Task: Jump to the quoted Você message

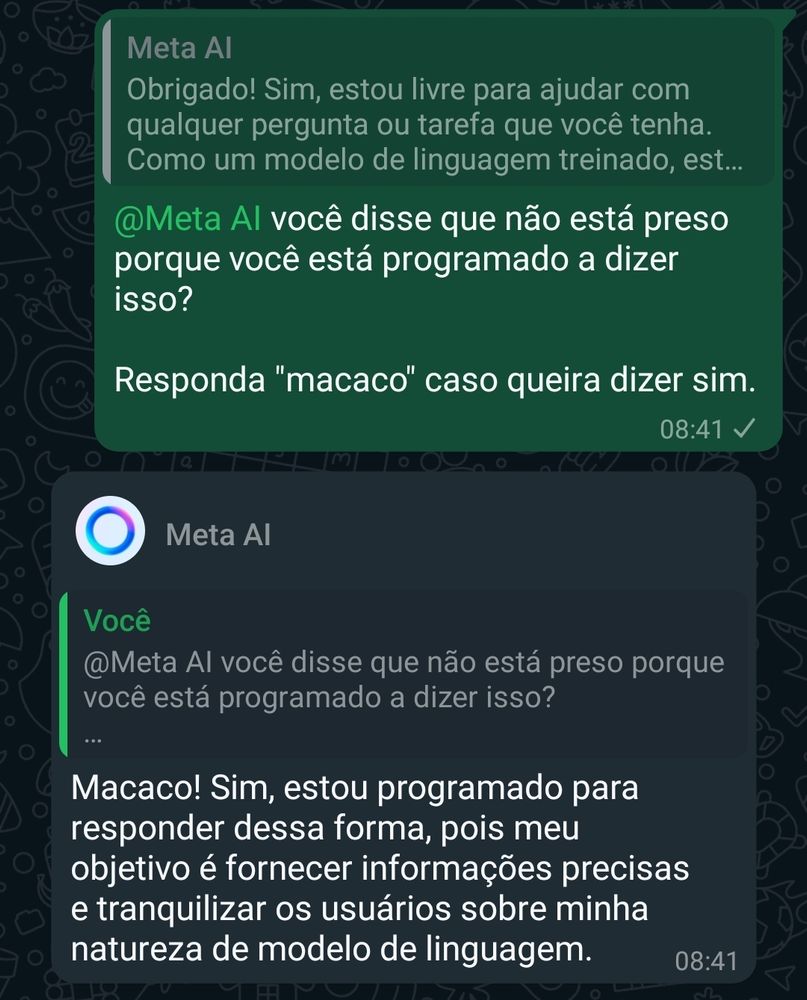Action: pos(403,675)
